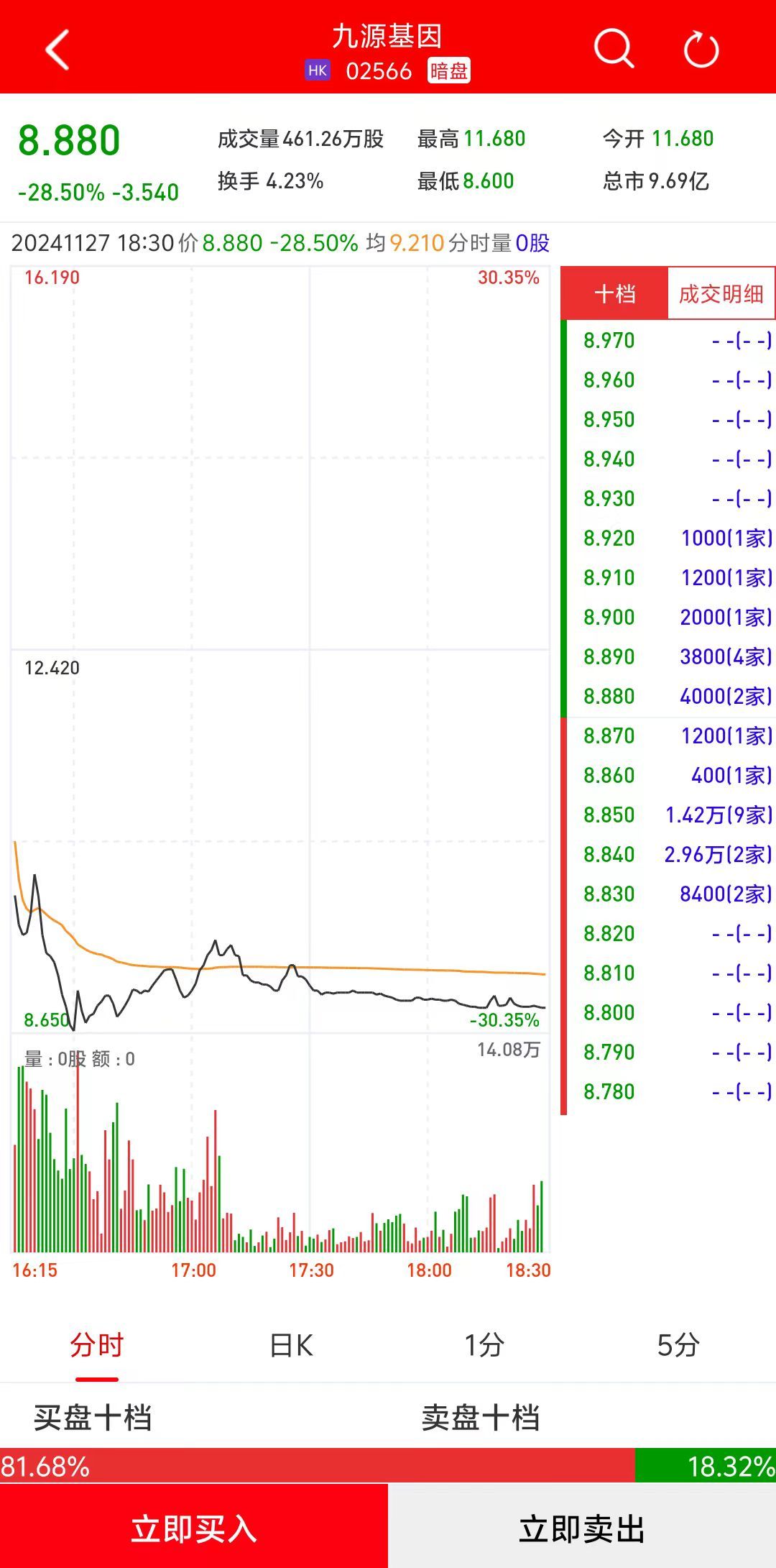Refresh the quote data
This screenshot has height=1568, width=776.
[x=701, y=50]
